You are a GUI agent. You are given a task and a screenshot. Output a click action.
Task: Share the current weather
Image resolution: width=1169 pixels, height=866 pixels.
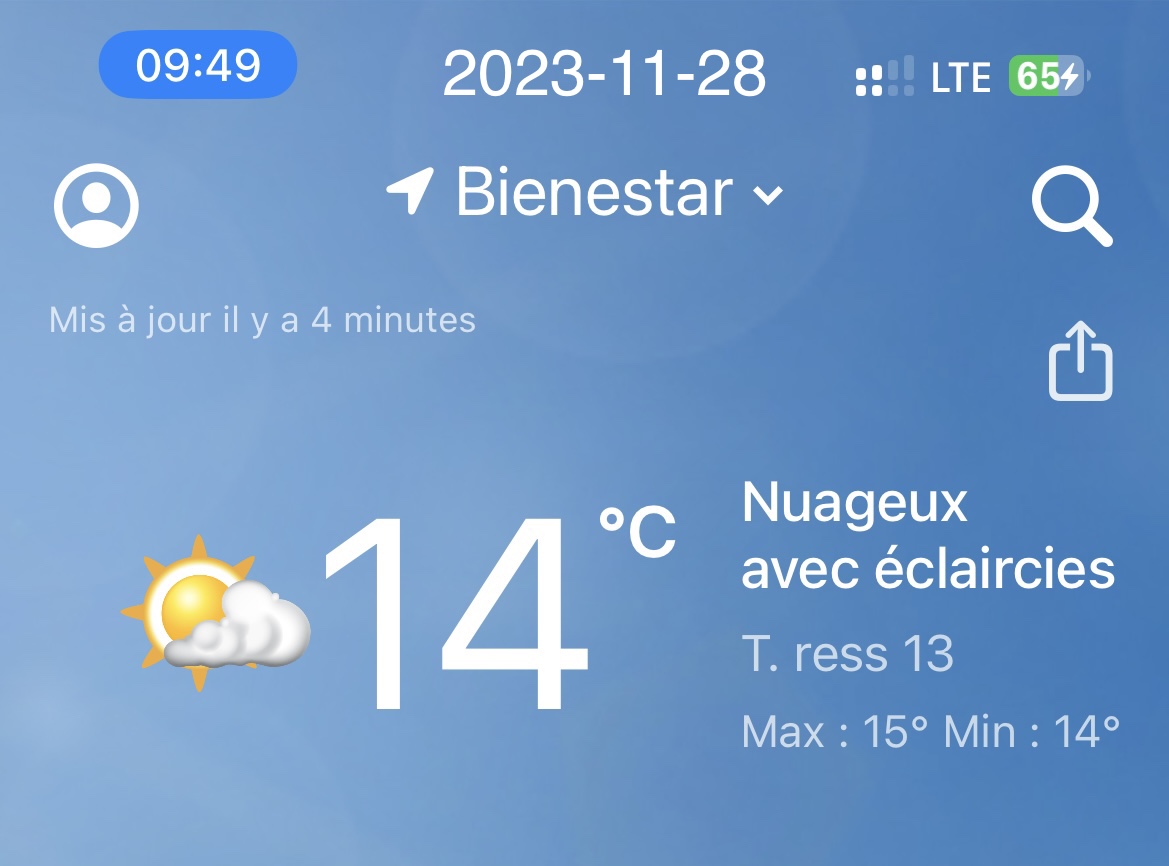(x=1080, y=361)
